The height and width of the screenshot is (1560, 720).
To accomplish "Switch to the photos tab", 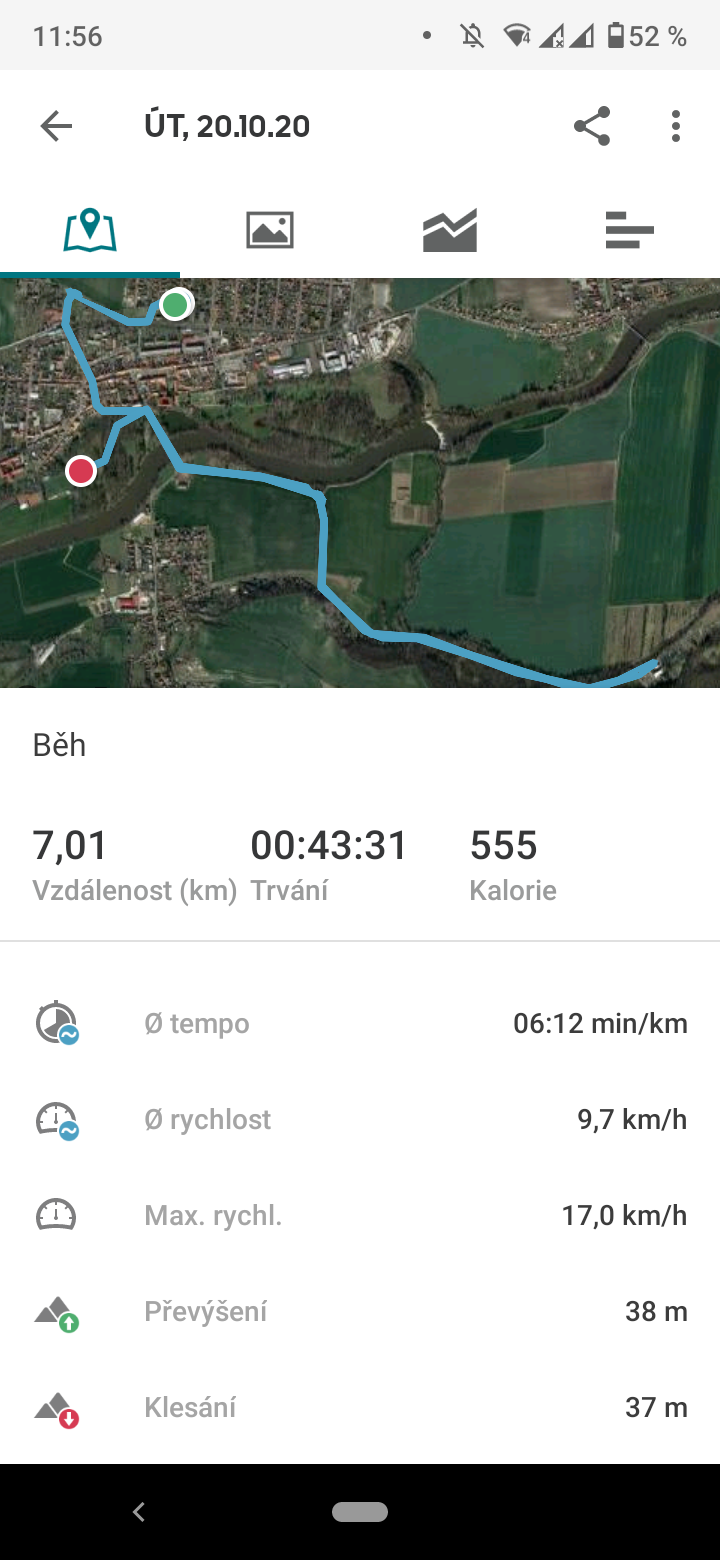I will coord(270,230).
